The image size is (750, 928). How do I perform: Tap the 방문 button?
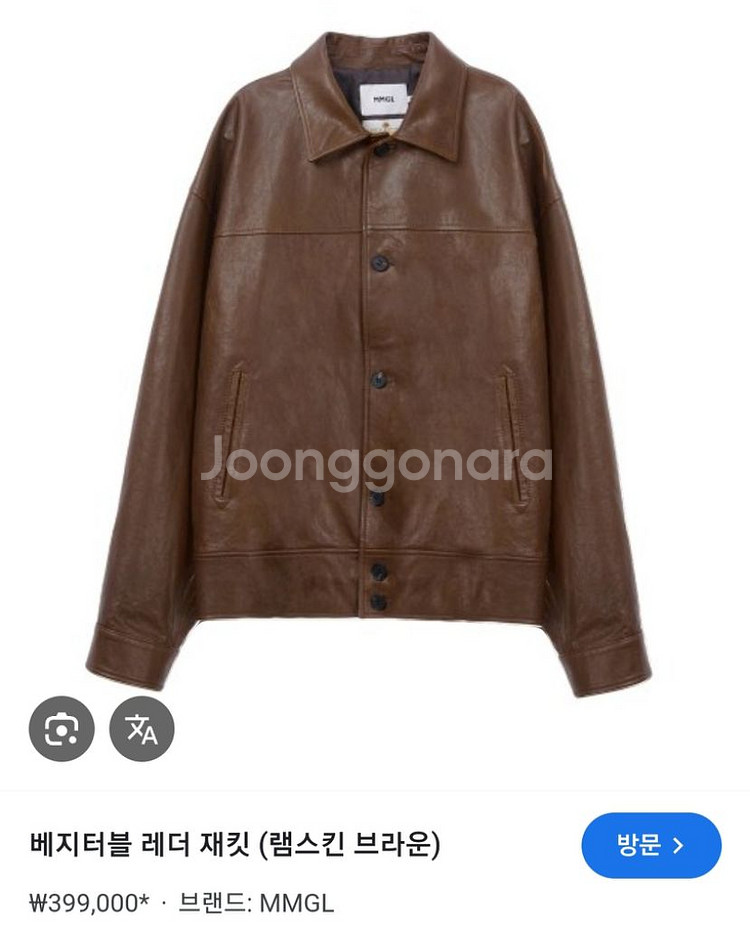coord(651,845)
